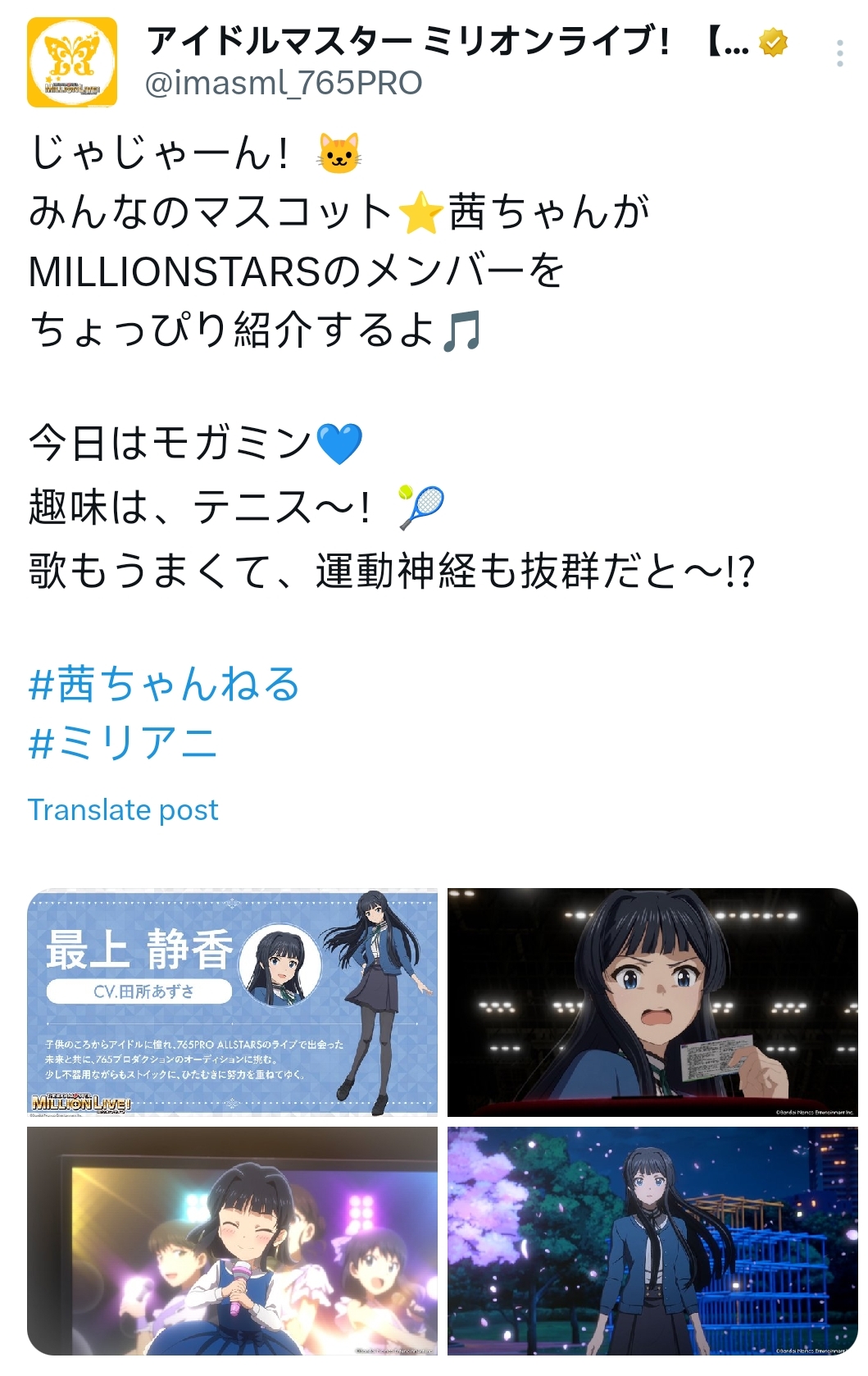868x1376 pixels.
Task: Open the 最上静香 character profile image
Action: [233, 1002]
